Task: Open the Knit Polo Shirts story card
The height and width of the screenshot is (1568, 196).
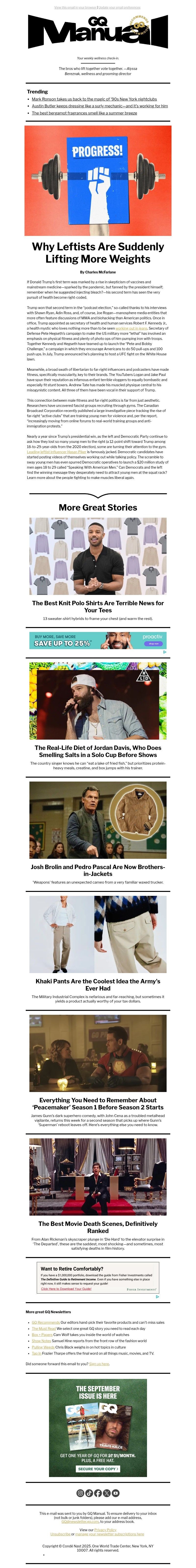Action: click(98, 606)
